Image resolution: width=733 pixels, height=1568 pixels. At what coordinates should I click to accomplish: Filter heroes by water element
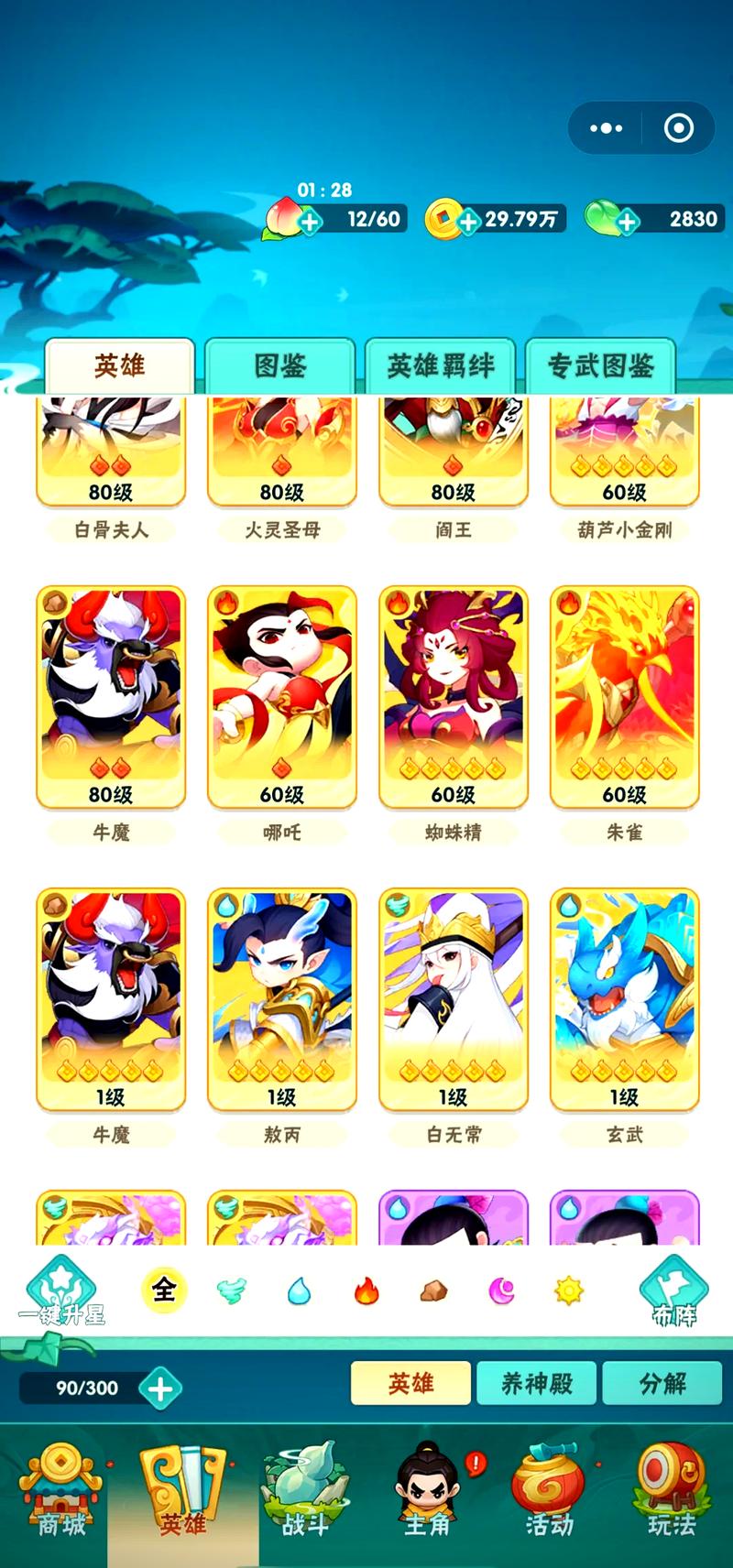299,1291
